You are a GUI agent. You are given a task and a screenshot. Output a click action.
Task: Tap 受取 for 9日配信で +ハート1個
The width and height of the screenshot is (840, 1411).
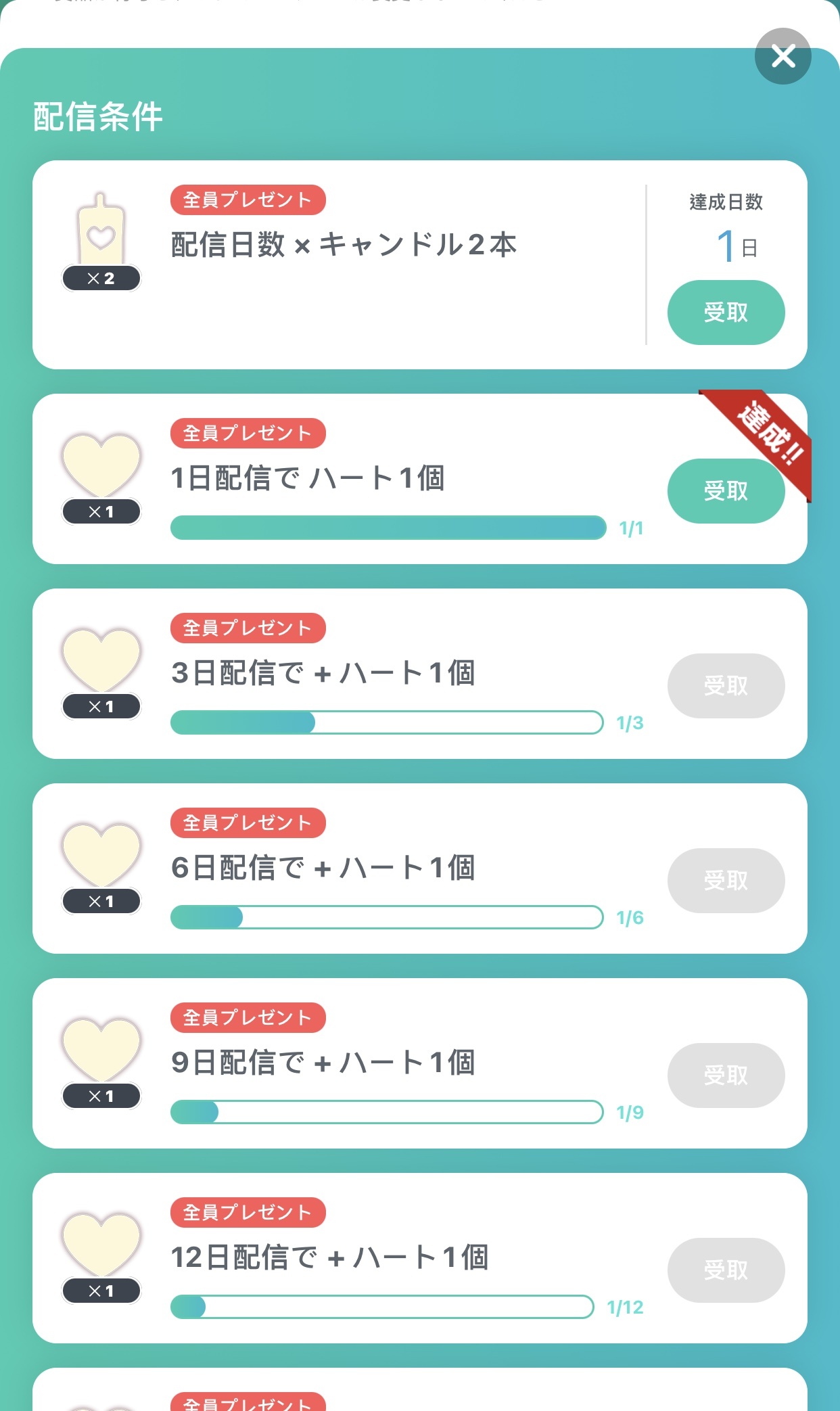coord(726,1075)
